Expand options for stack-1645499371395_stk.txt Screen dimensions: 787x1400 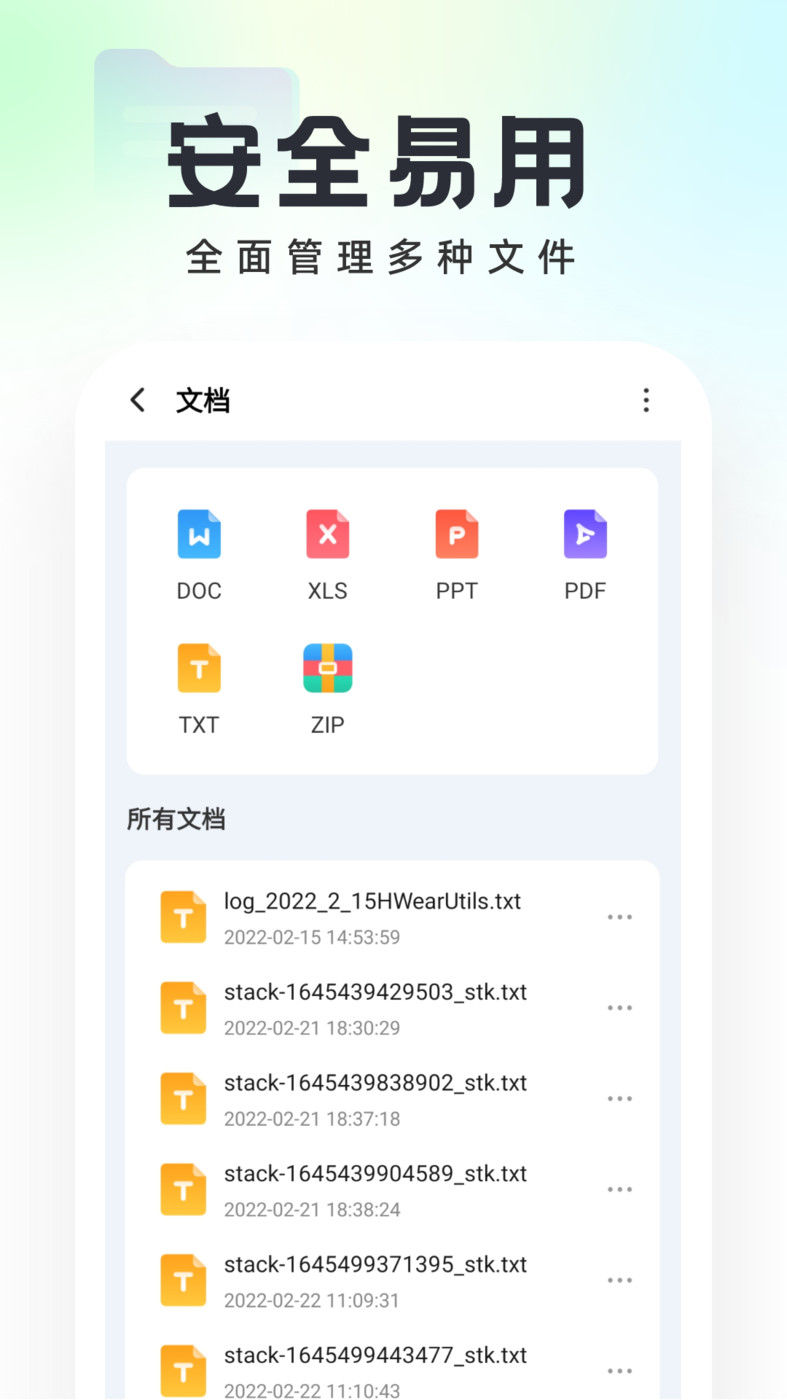pos(619,1279)
